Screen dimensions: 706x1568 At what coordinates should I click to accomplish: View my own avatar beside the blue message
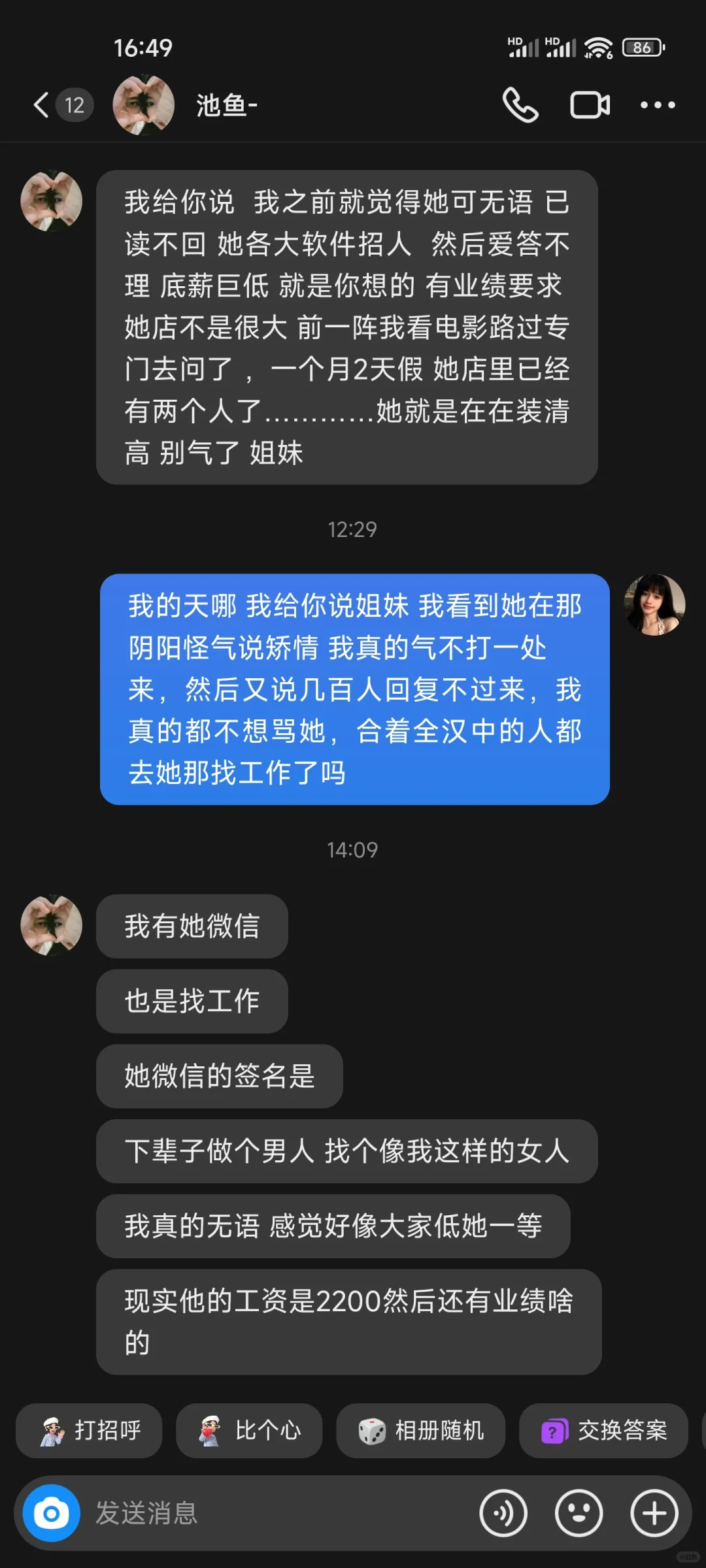pos(654,604)
